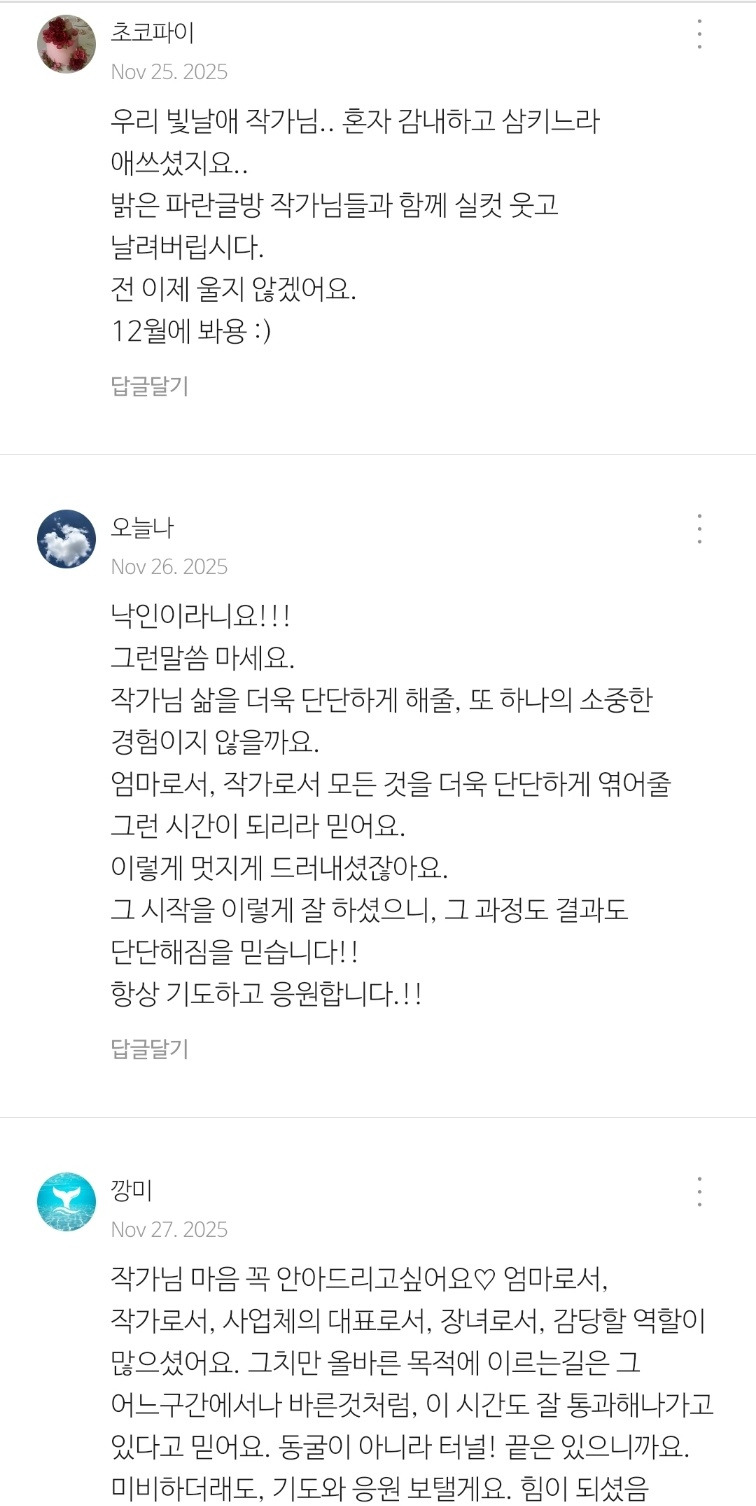Open the kebab menu next to the first comment date
This screenshot has height=1506, width=756.
coord(697,32)
